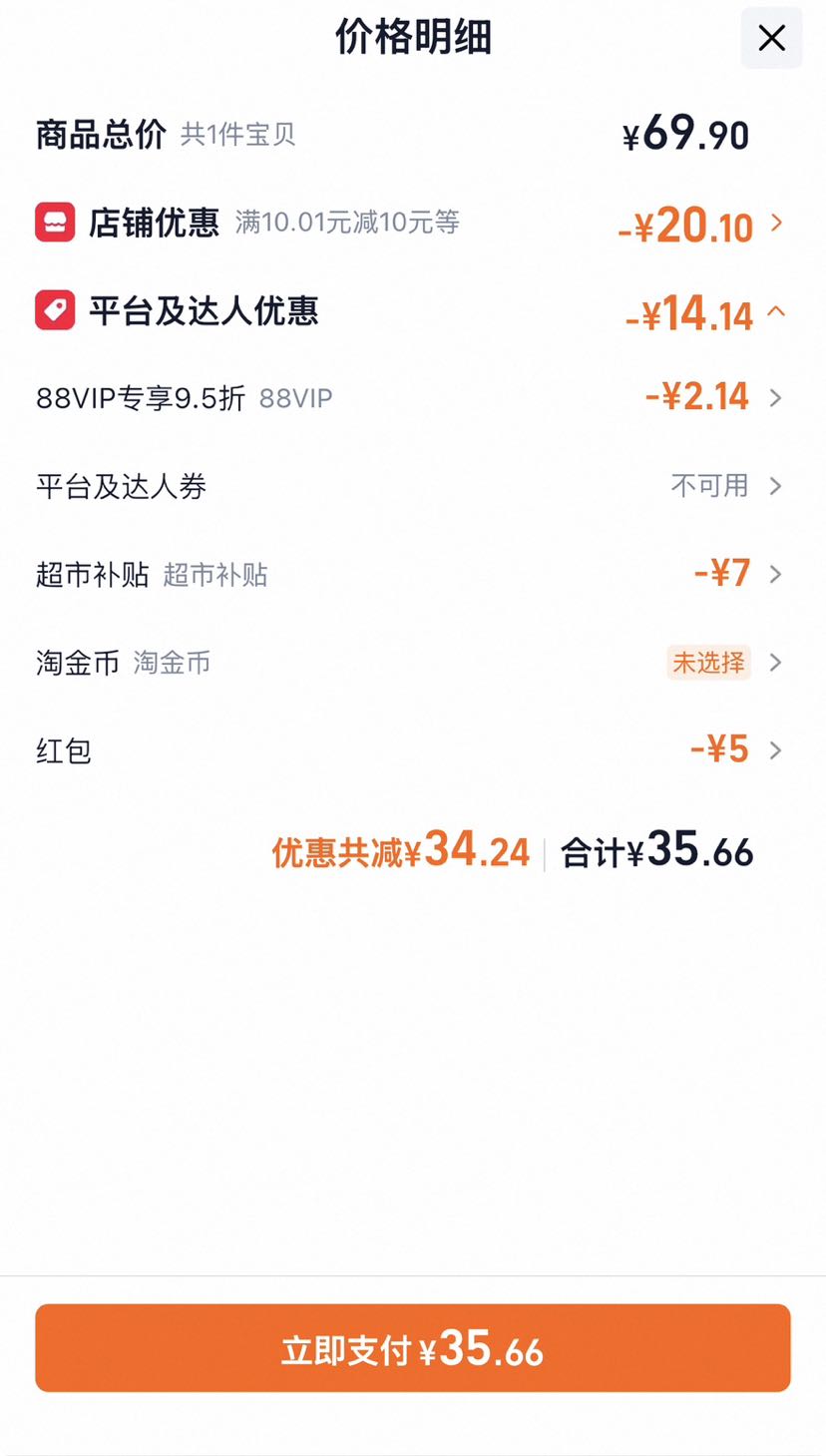The width and height of the screenshot is (826, 1456).
Task: Collapse the 平台及达人优惠 section
Action: (413, 312)
